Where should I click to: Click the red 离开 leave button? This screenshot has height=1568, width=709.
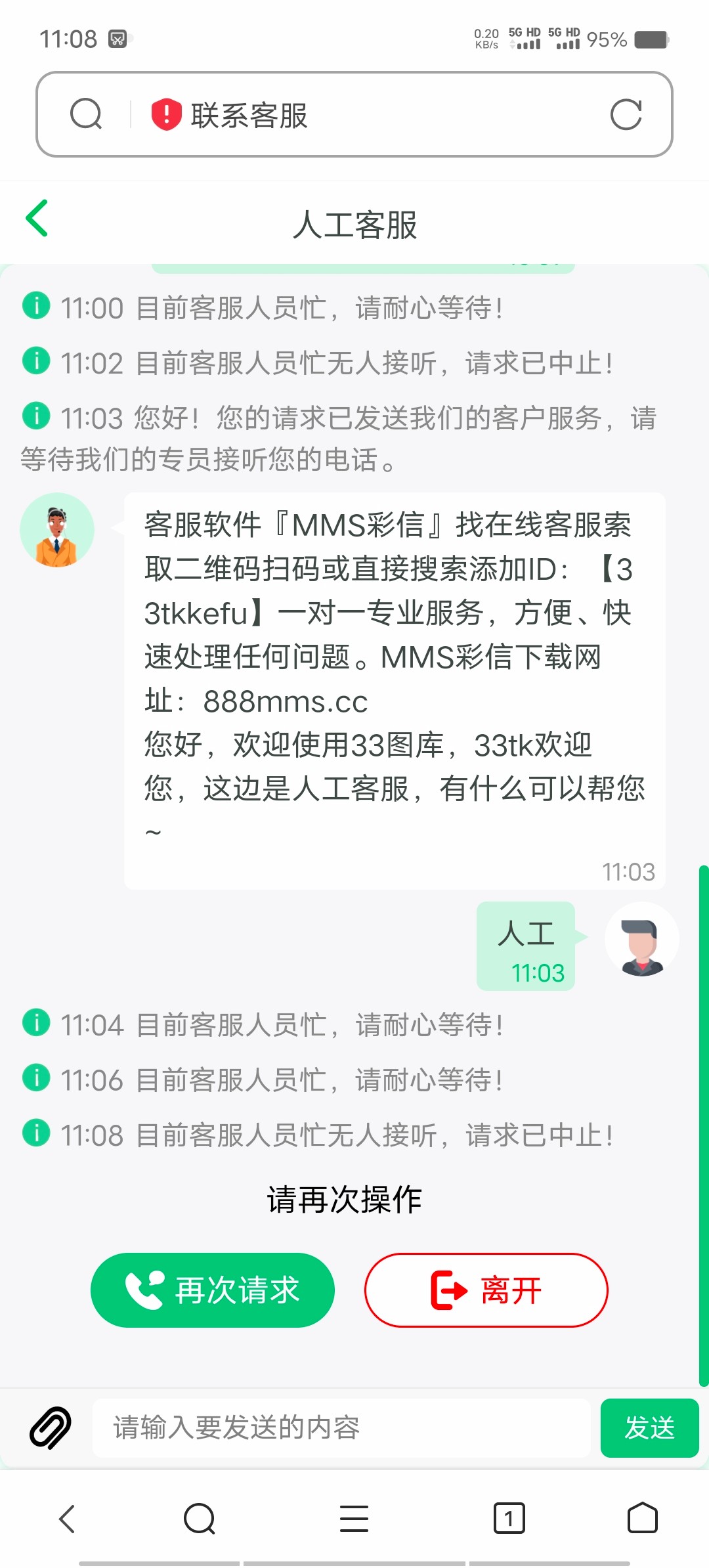[486, 1289]
